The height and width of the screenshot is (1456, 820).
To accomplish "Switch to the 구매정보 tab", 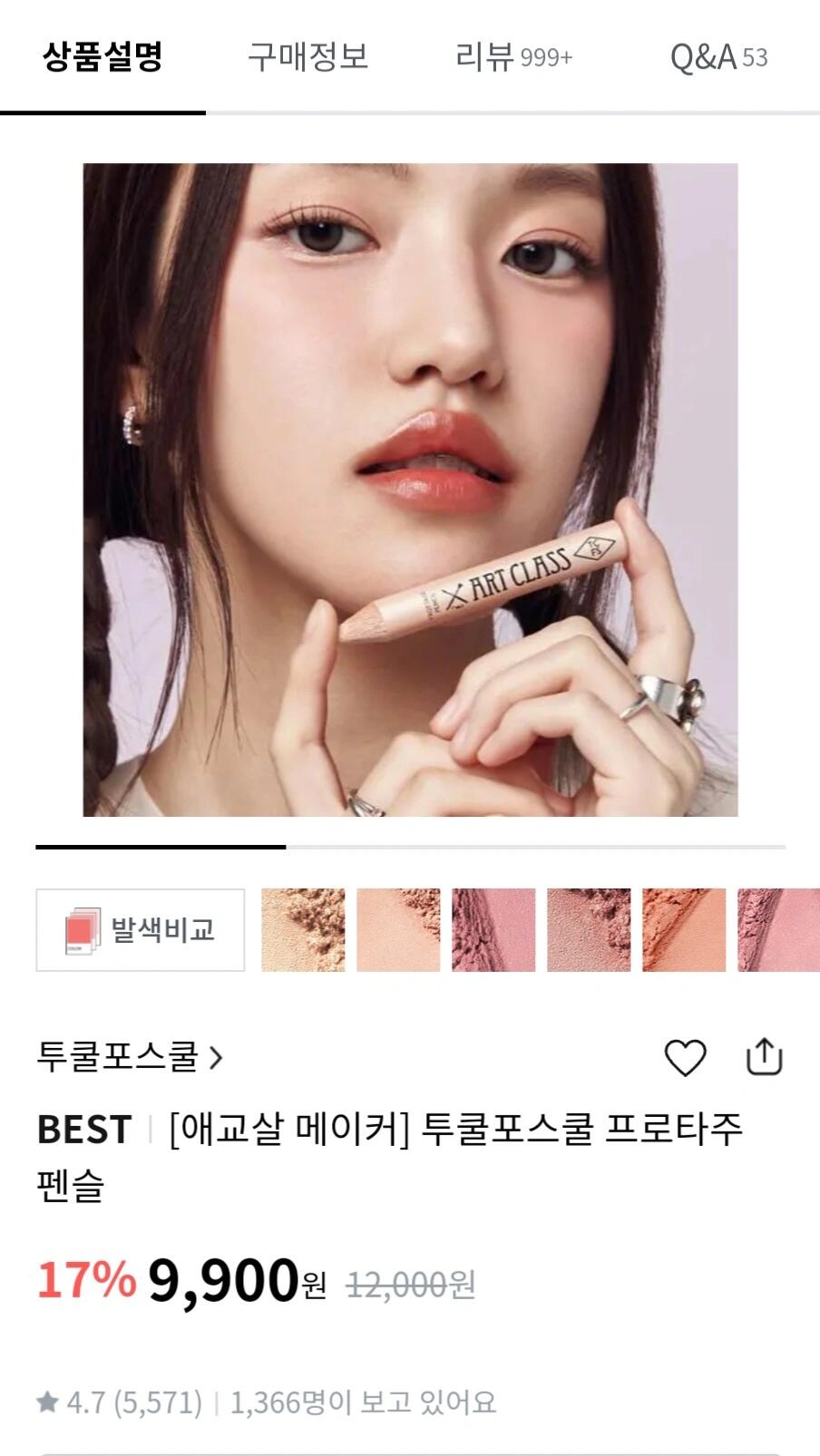I will tap(307, 57).
